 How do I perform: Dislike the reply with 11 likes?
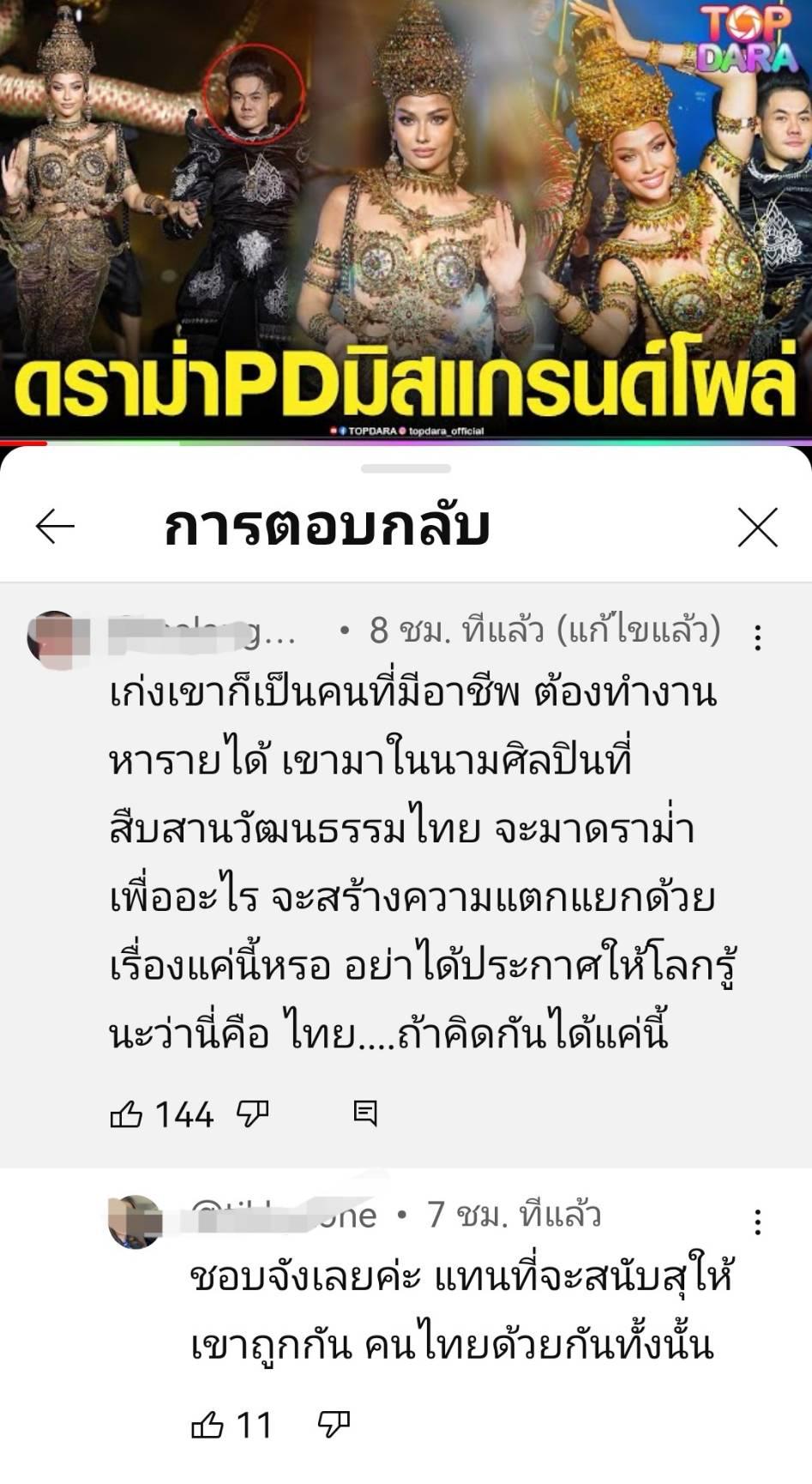tap(334, 1425)
